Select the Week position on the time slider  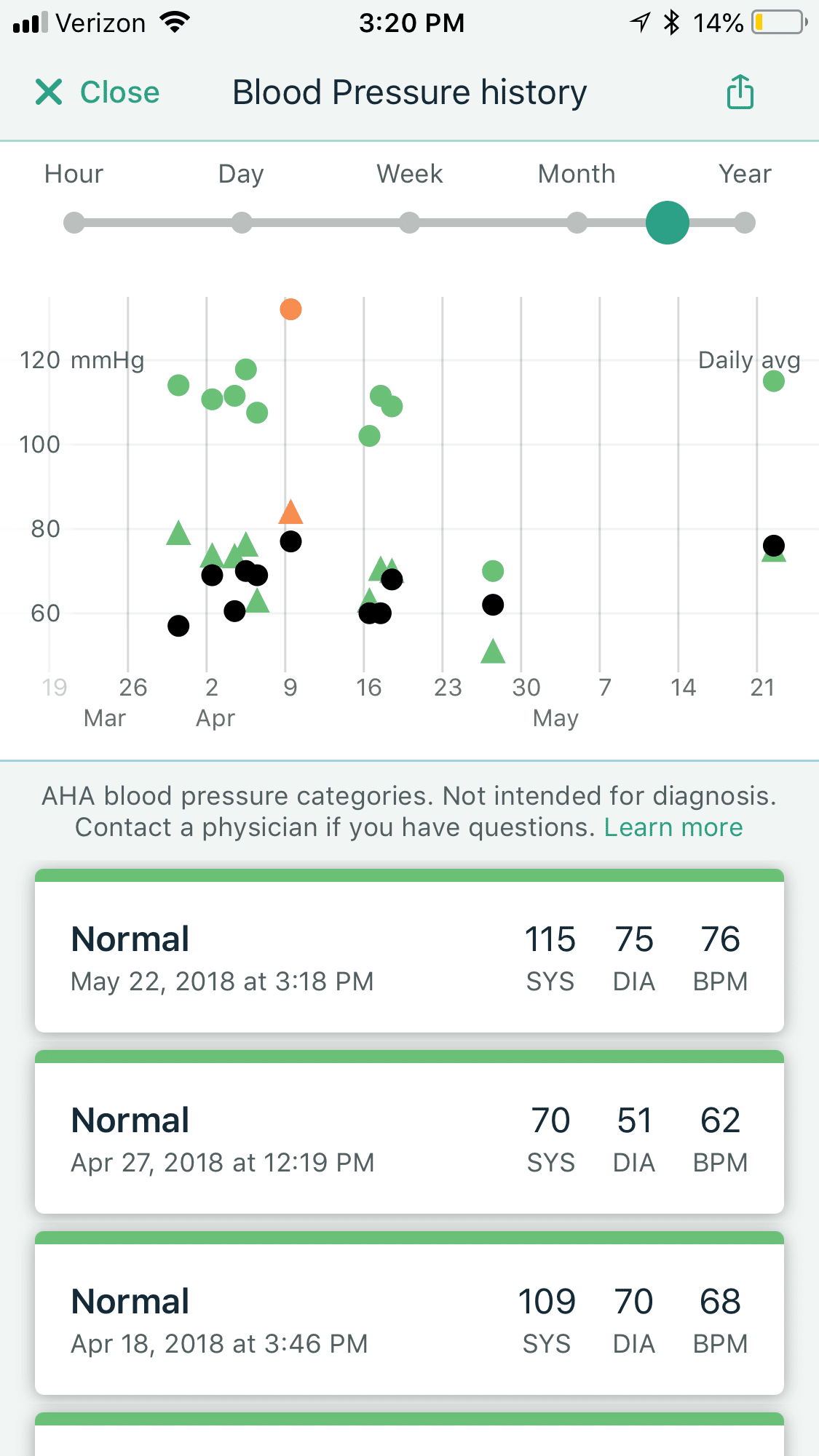(409, 223)
